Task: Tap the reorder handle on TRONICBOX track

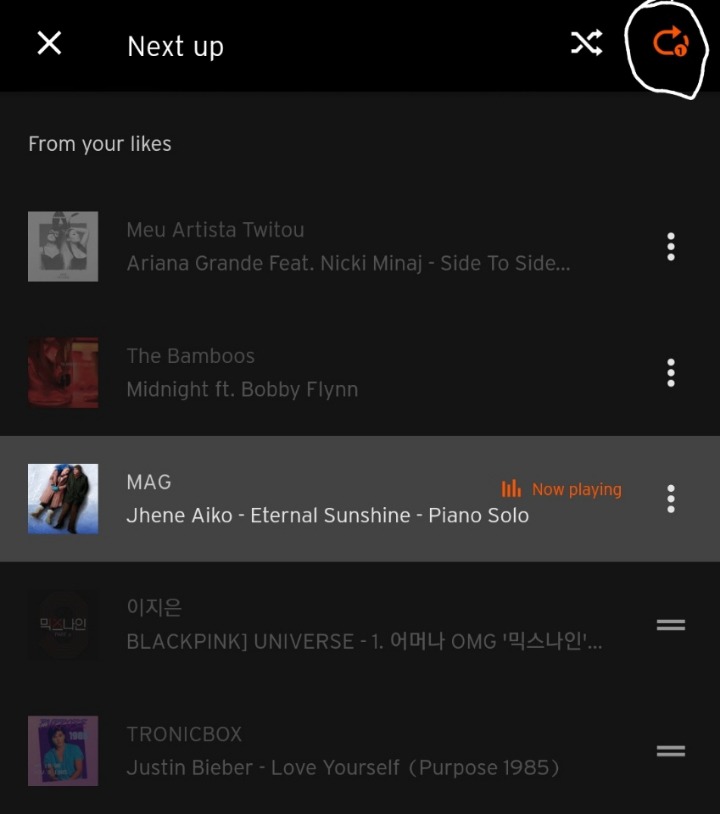Action: tap(670, 751)
